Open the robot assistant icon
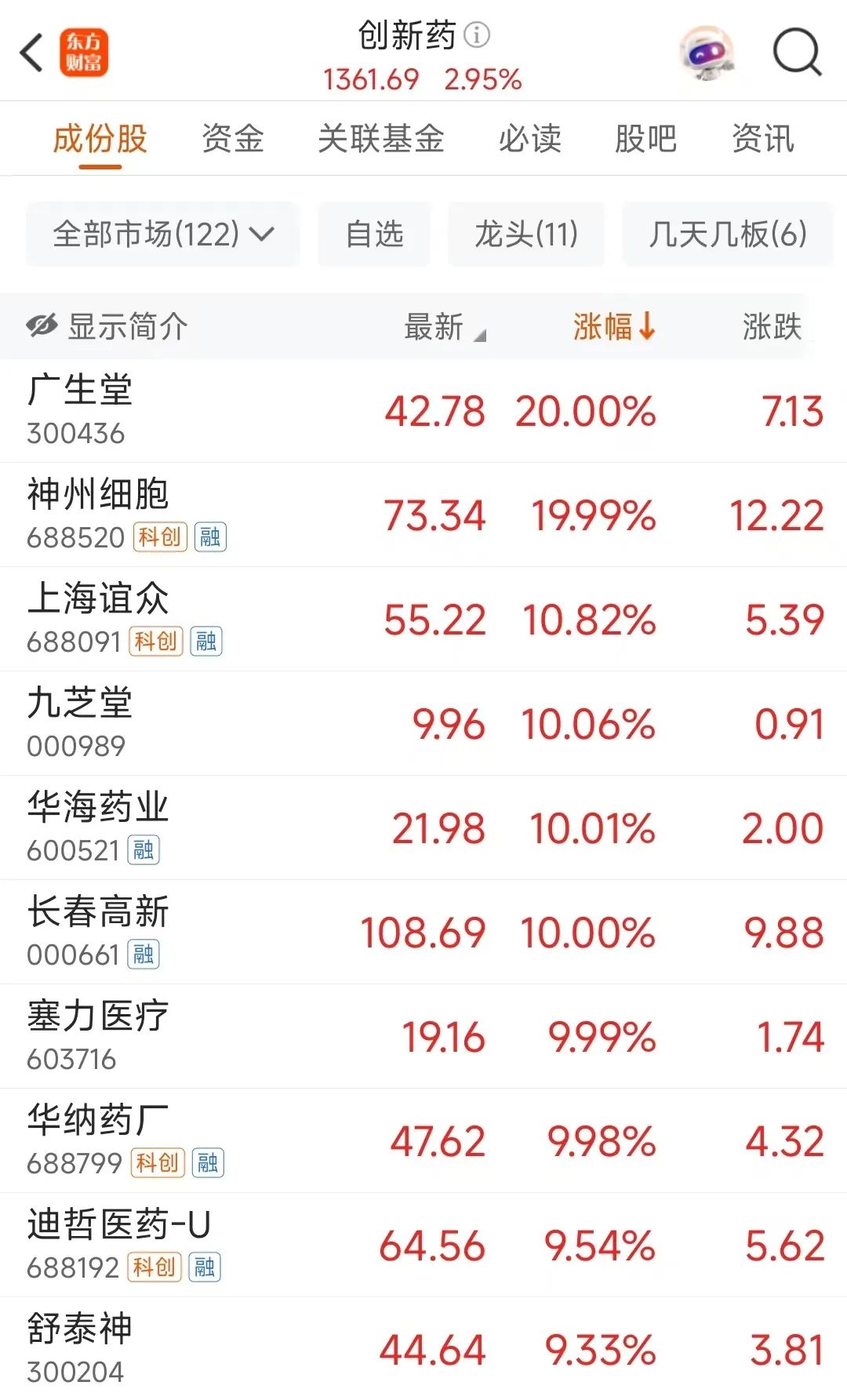Screen dimensions: 847x1400 [706, 53]
